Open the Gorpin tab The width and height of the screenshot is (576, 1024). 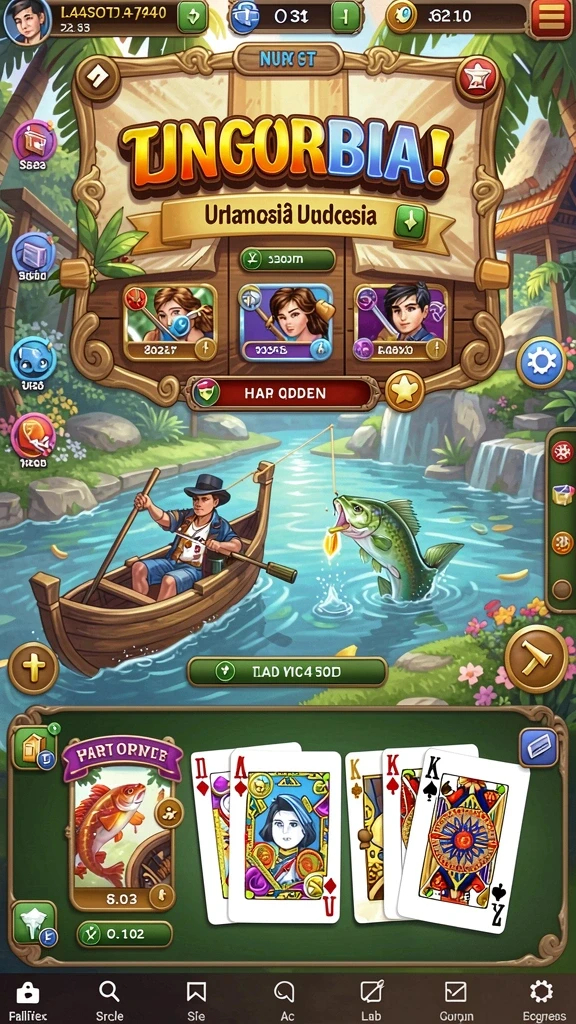click(455, 1000)
